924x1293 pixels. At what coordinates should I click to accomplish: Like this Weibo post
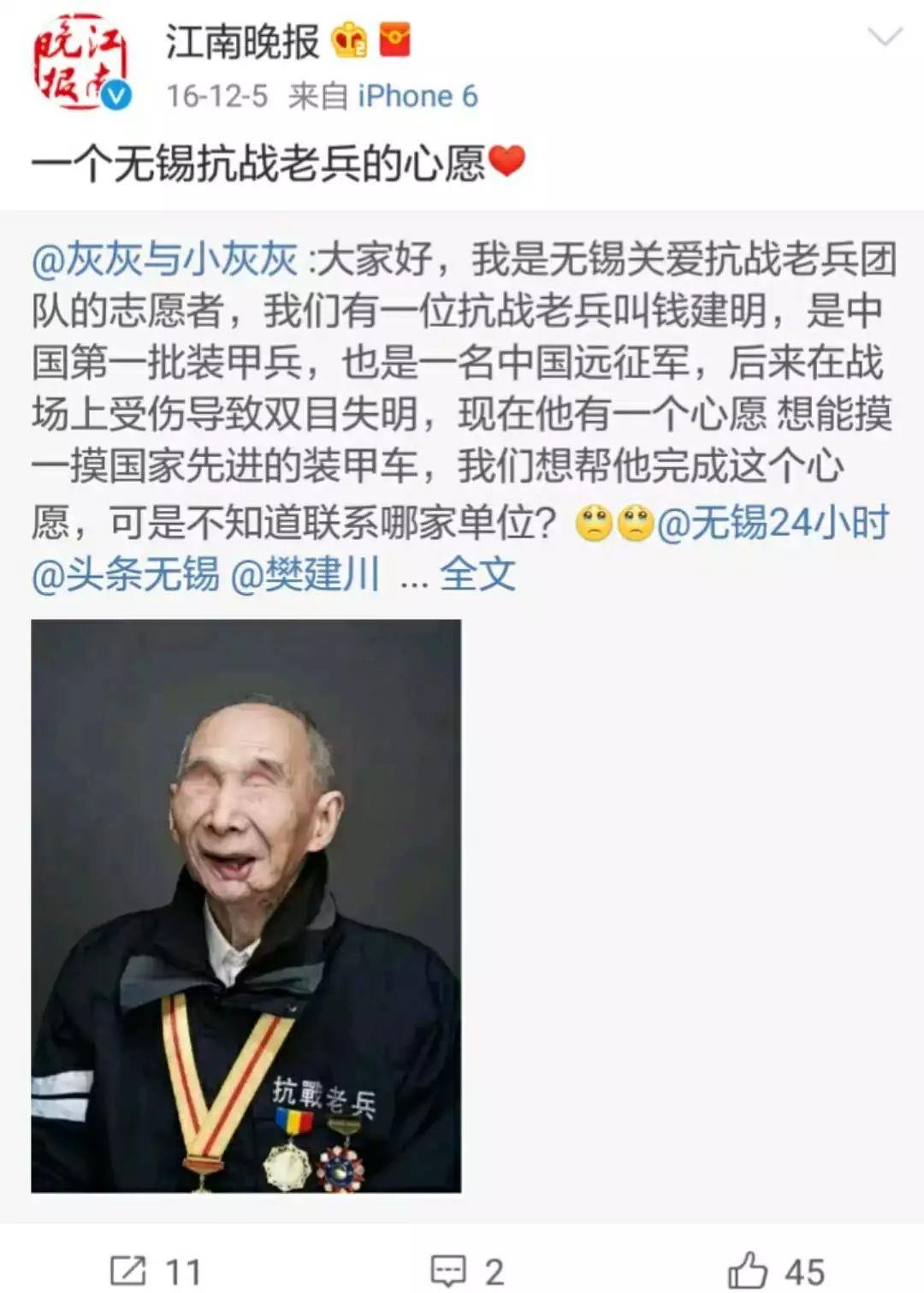coord(775,1270)
